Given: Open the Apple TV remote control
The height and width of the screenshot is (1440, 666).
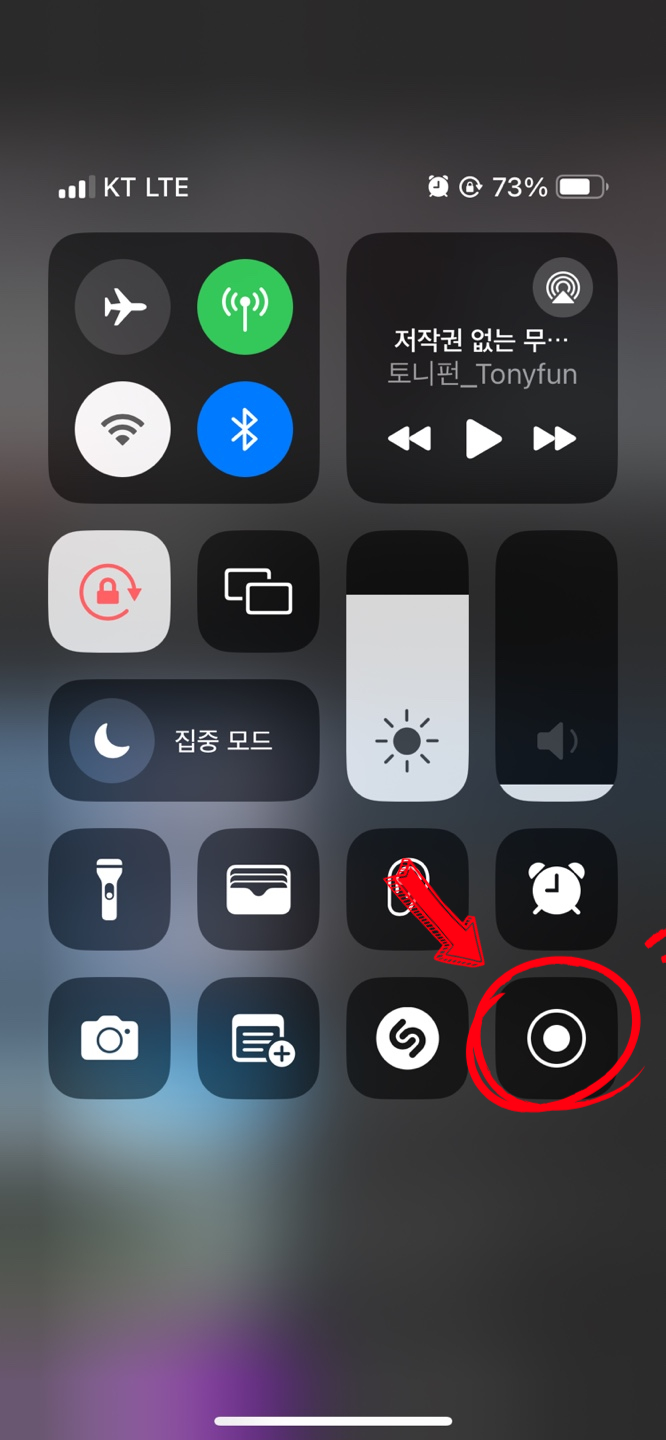Looking at the screenshot, I should tap(407, 889).
